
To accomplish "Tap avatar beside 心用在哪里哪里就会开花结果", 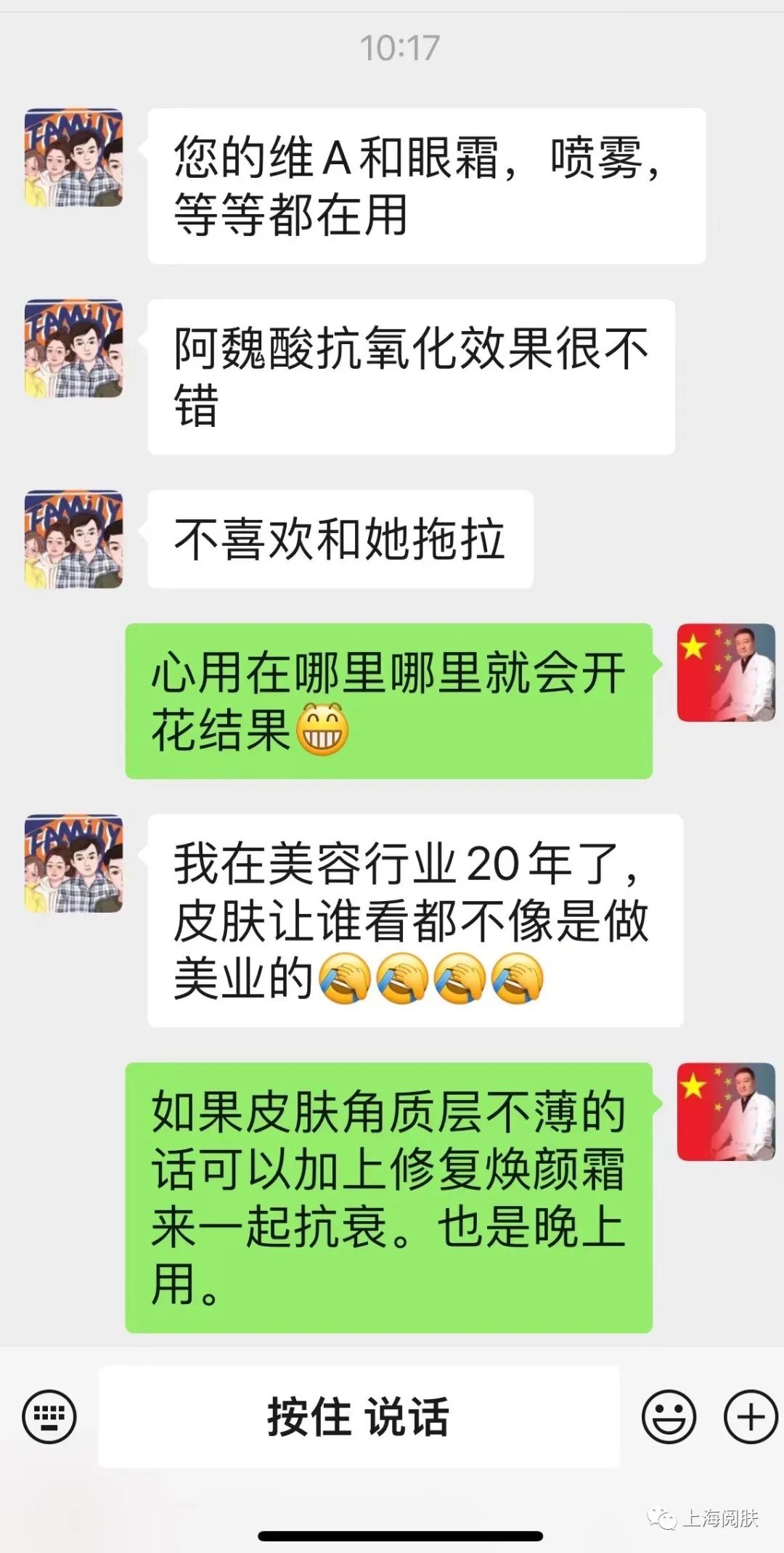I will pyautogui.click(x=726, y=672).
